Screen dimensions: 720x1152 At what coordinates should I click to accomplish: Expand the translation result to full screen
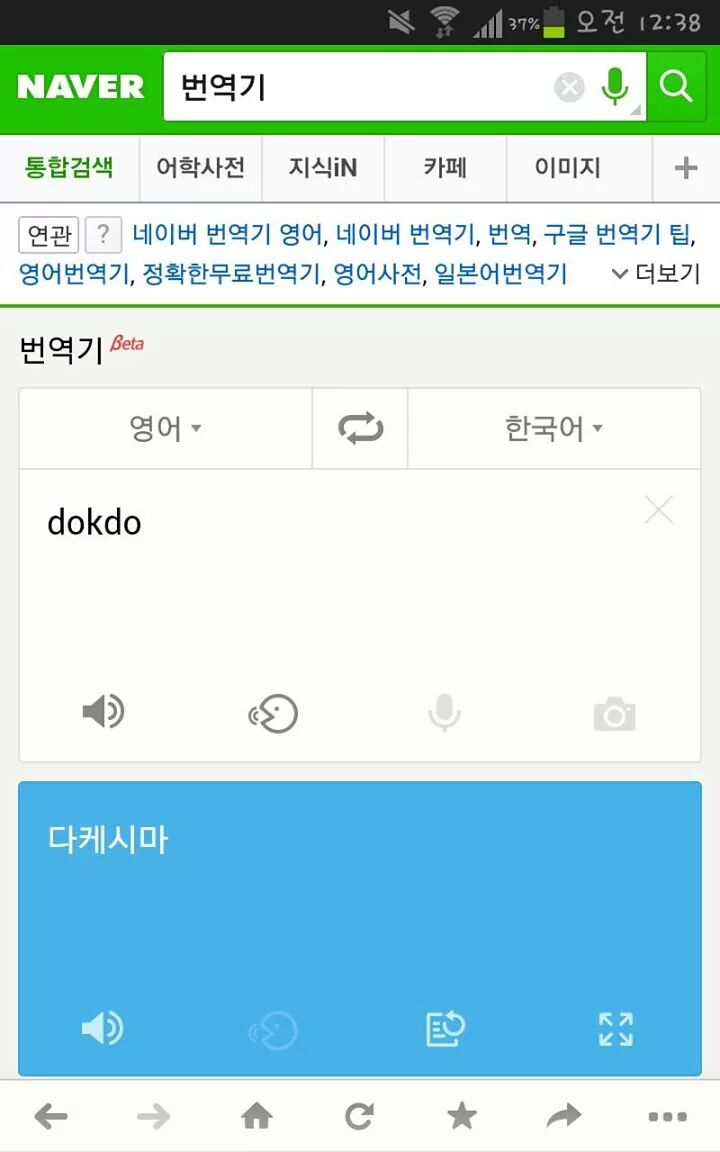(616, 1029)
